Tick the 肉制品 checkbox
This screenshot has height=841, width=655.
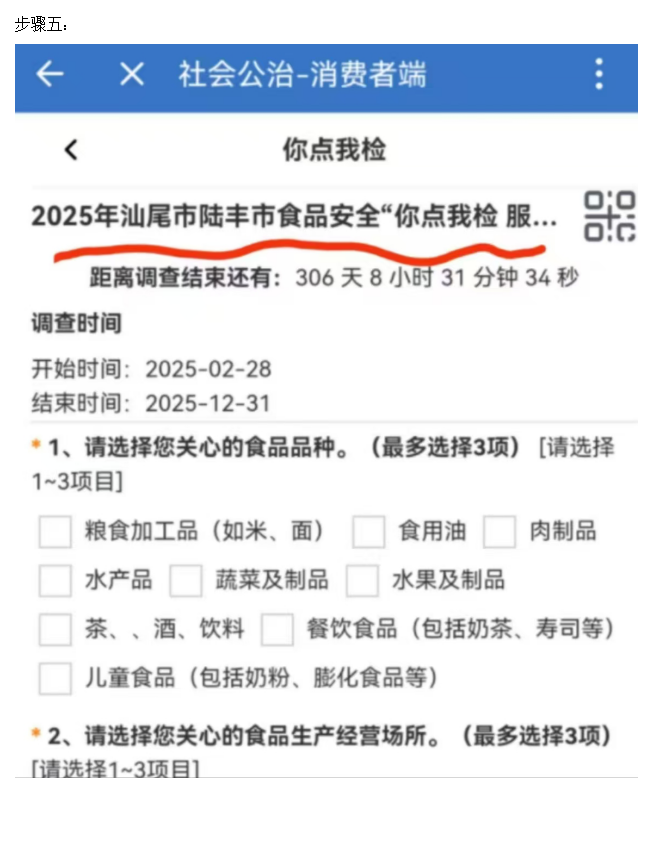pos(499,531)
